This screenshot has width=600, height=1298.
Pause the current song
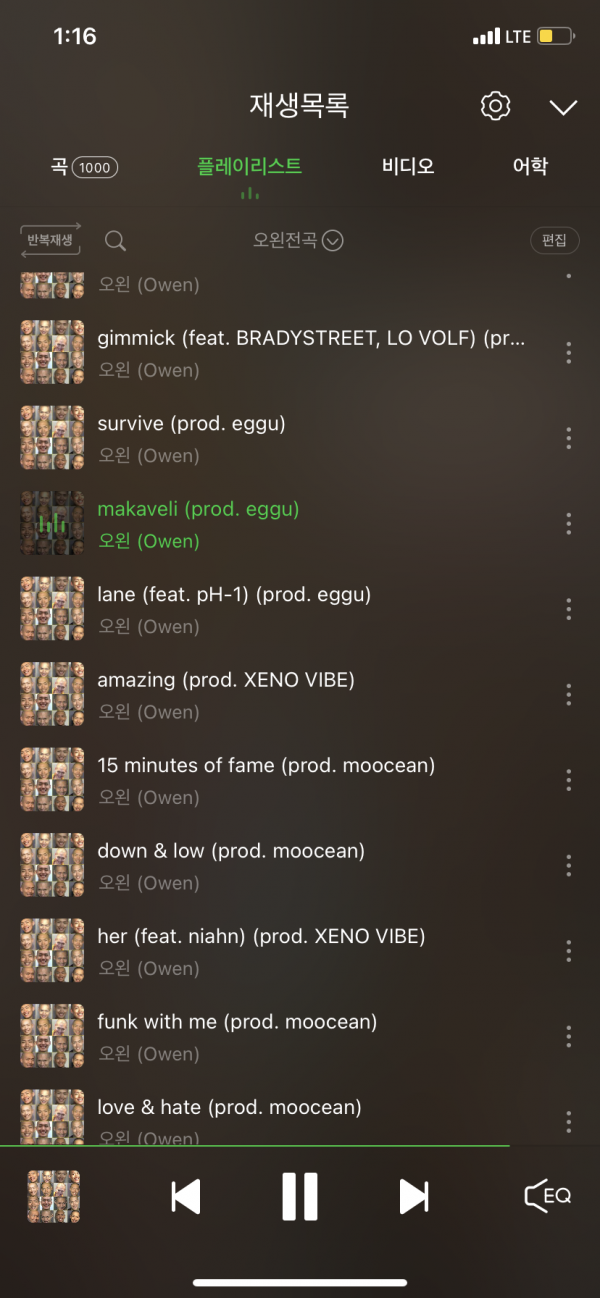click(x=299, y=1196)
